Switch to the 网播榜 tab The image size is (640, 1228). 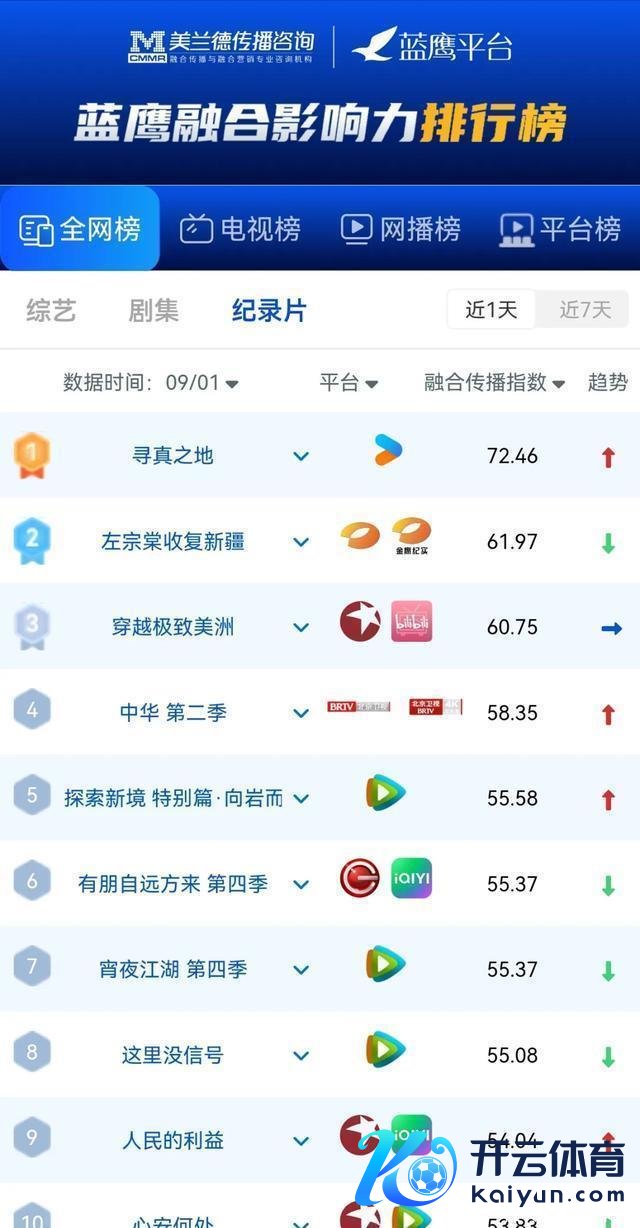(x=400, y=229)
